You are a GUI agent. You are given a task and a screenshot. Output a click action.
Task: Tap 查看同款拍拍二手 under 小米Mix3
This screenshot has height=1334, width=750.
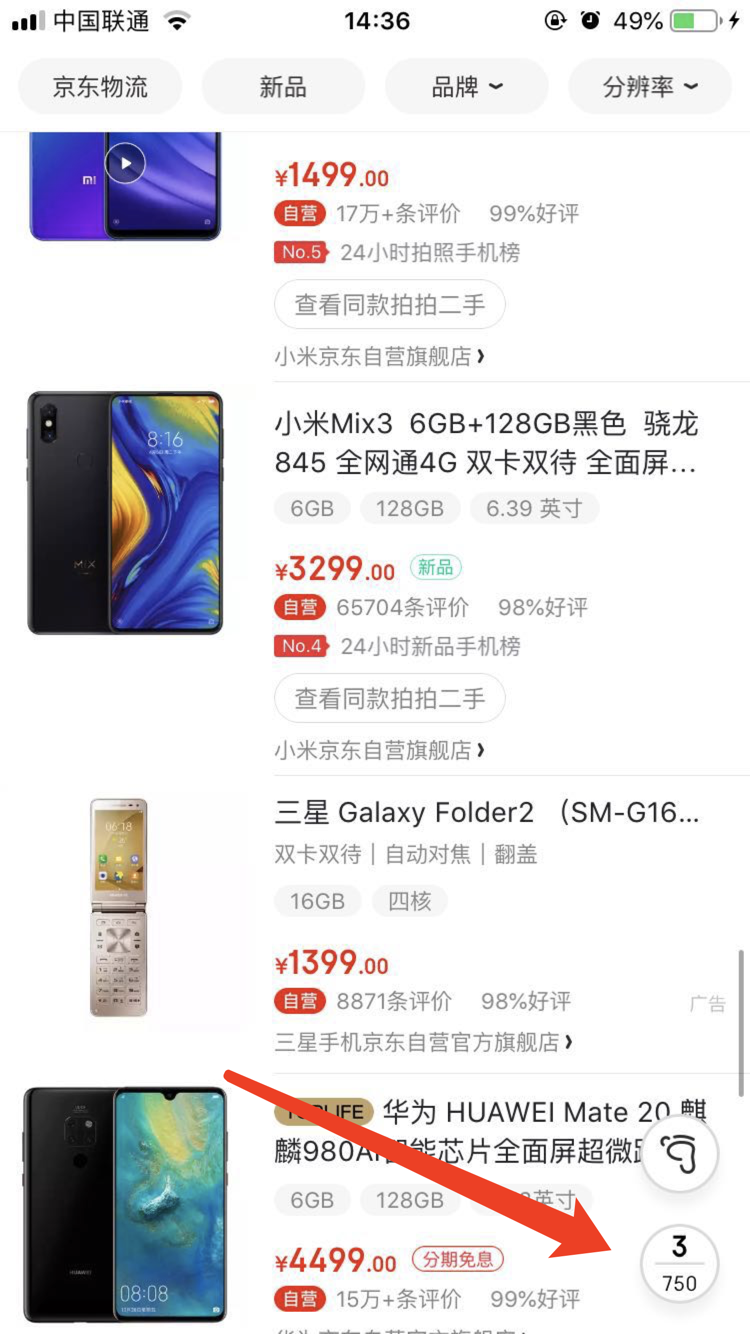pyautogui.click(x=389, y=698)
